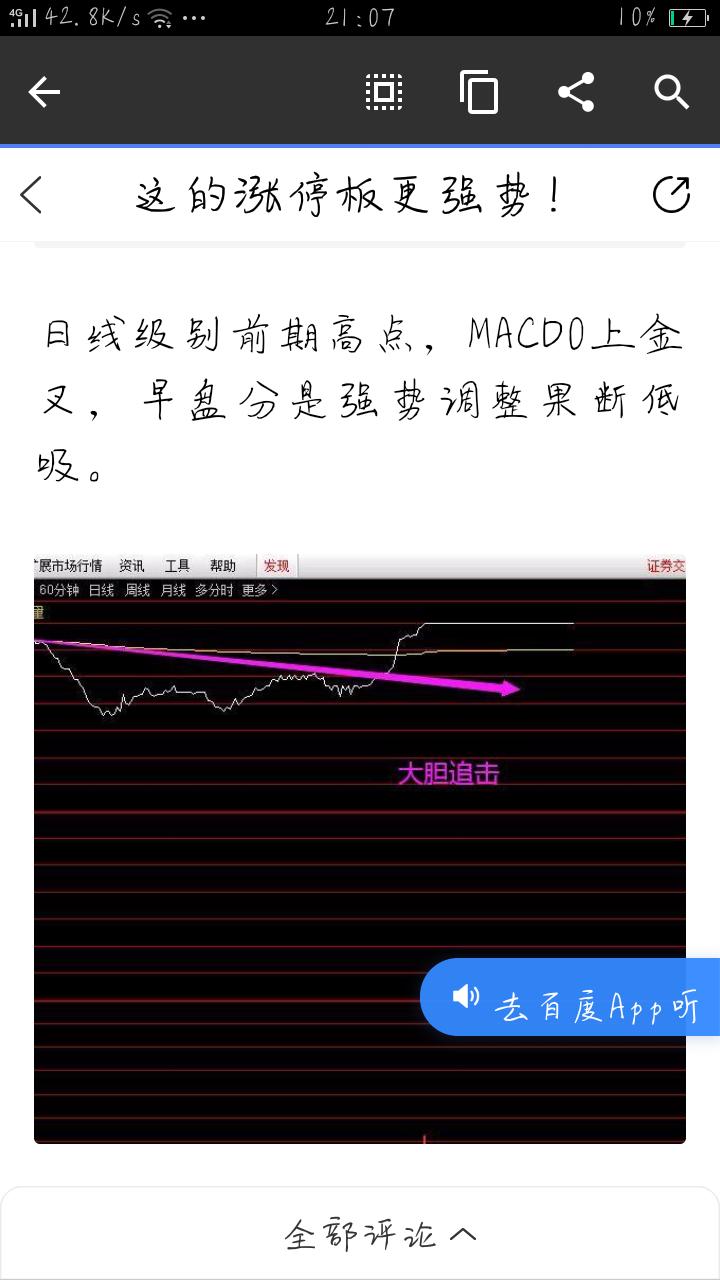Open the 工具 menu in the chart
The height and width of the screenshot is (1280, 720).
[176, 565]
